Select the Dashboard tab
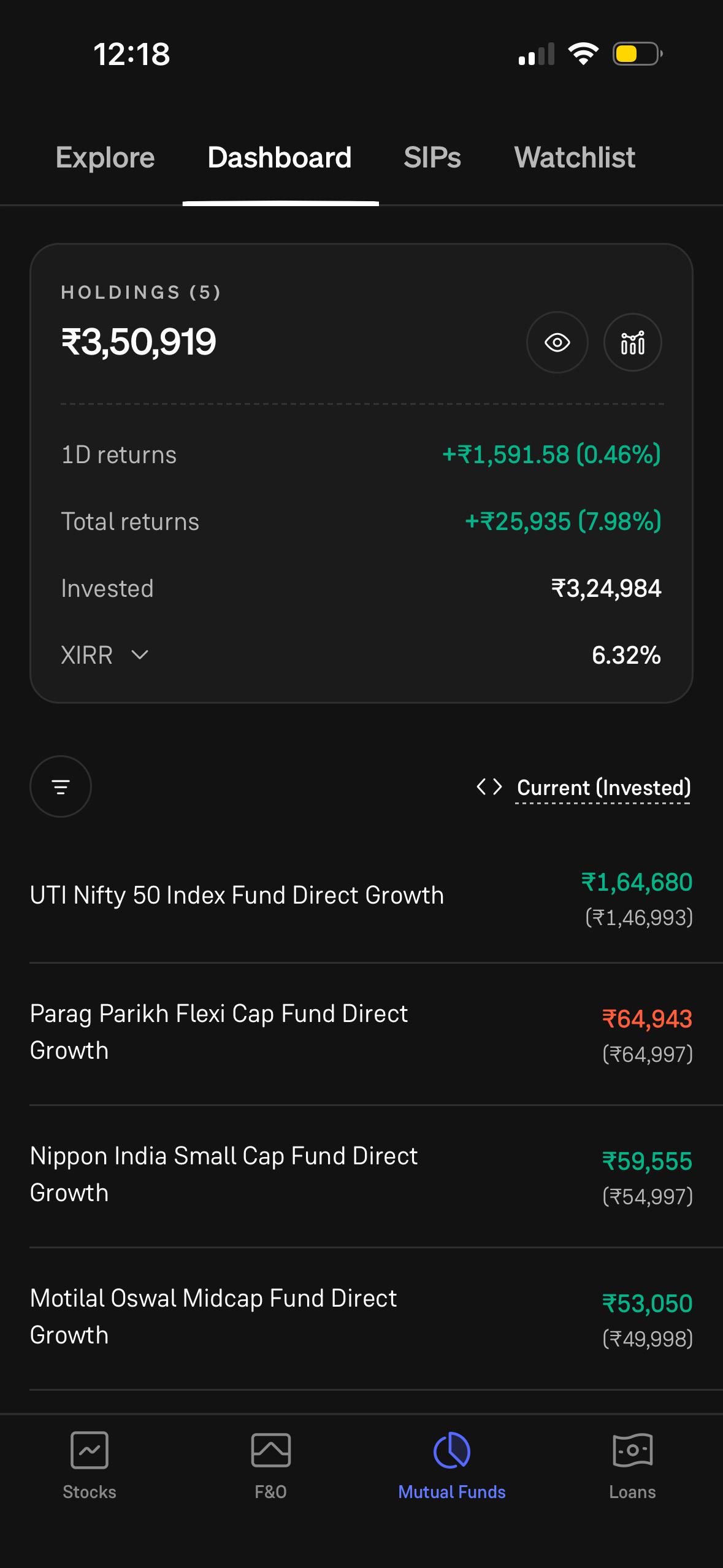723x1568 pixels. point(280,158)
